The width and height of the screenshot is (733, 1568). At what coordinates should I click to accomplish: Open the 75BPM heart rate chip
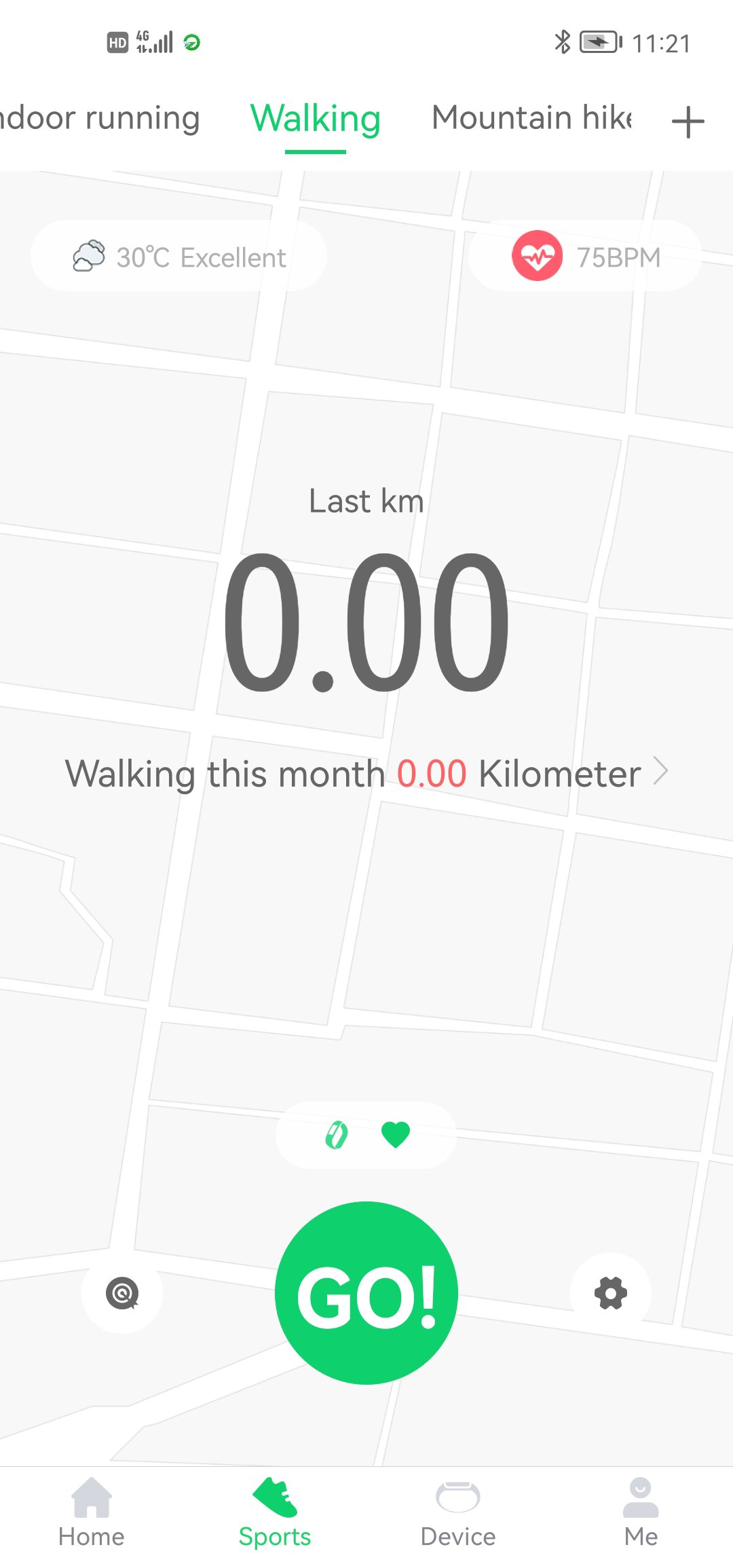[585, 257]
